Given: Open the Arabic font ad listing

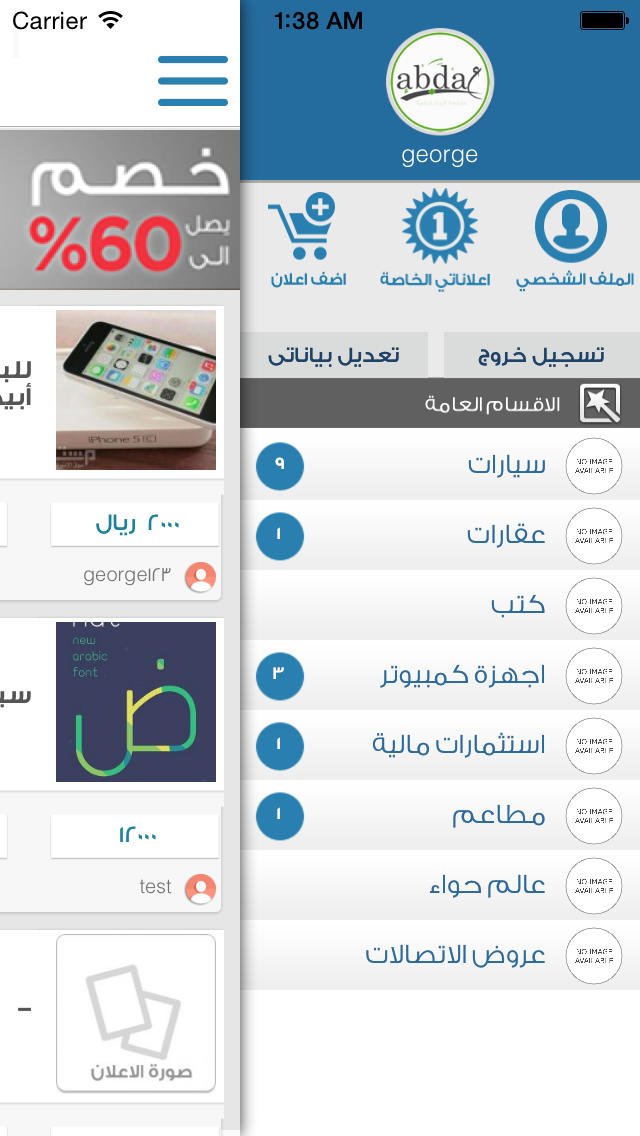Looking at the screenshot, I should (x=112, y=701).
